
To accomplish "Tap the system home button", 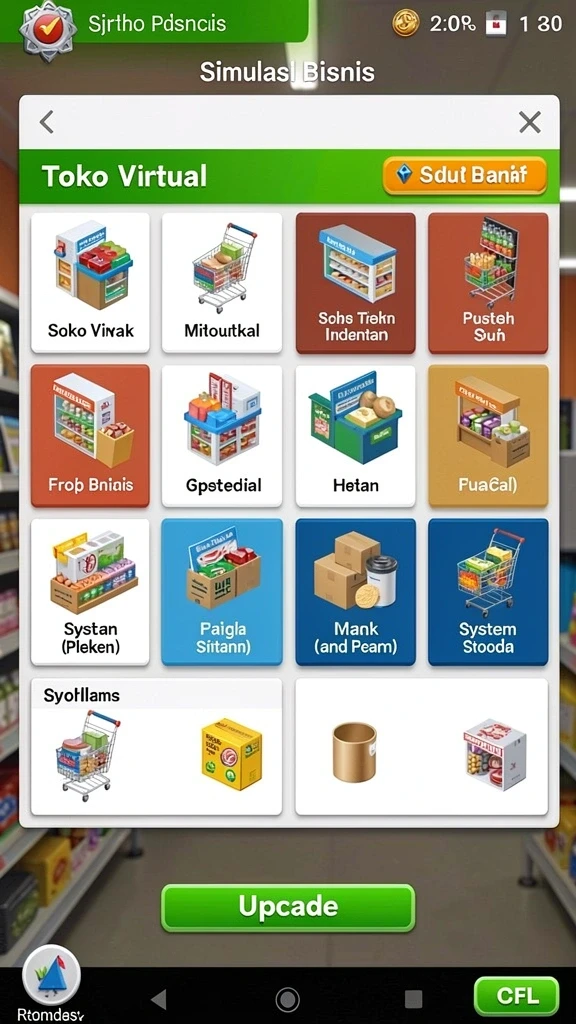I will [287, 999].
